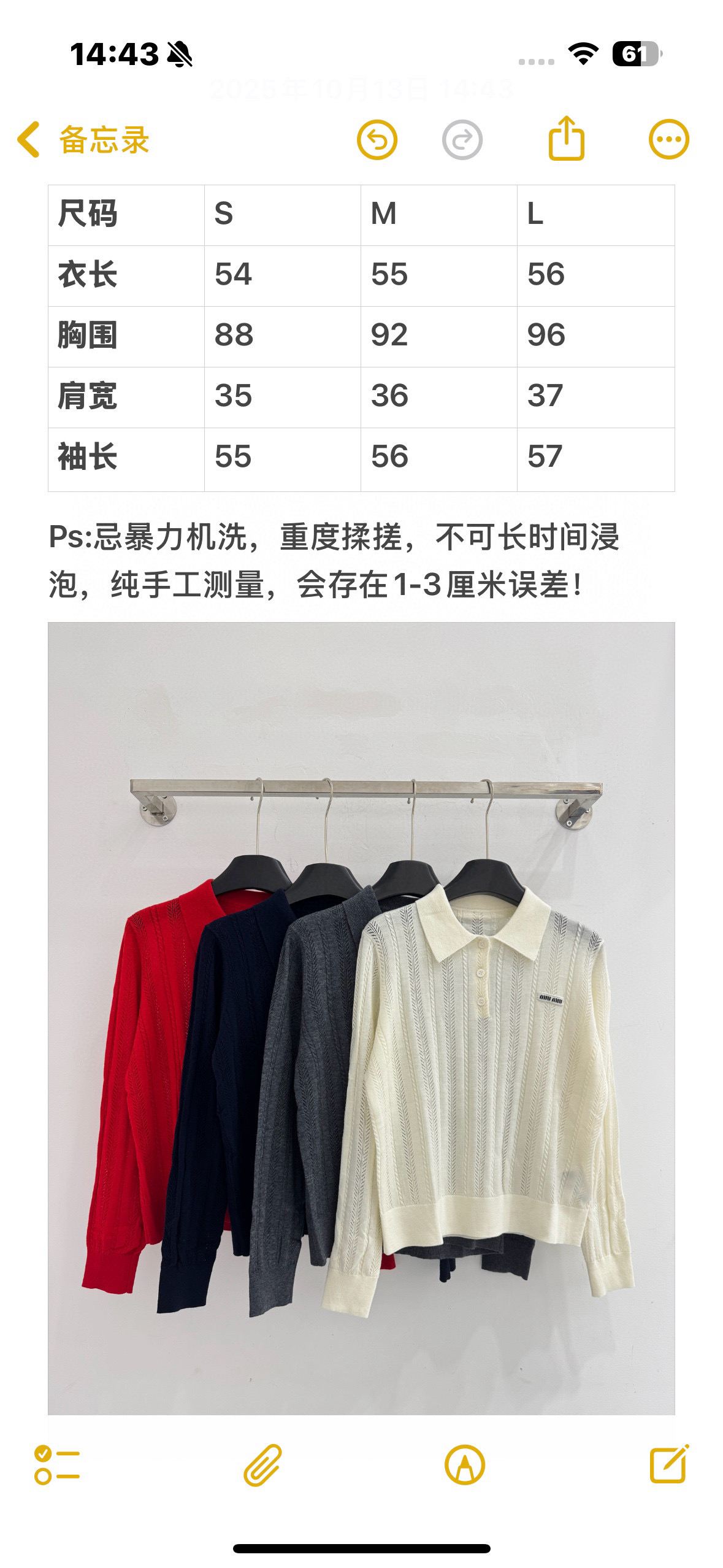The width and height of the screenshot is (723, 1568).
Task: Share this note
Action: [565, 139]
